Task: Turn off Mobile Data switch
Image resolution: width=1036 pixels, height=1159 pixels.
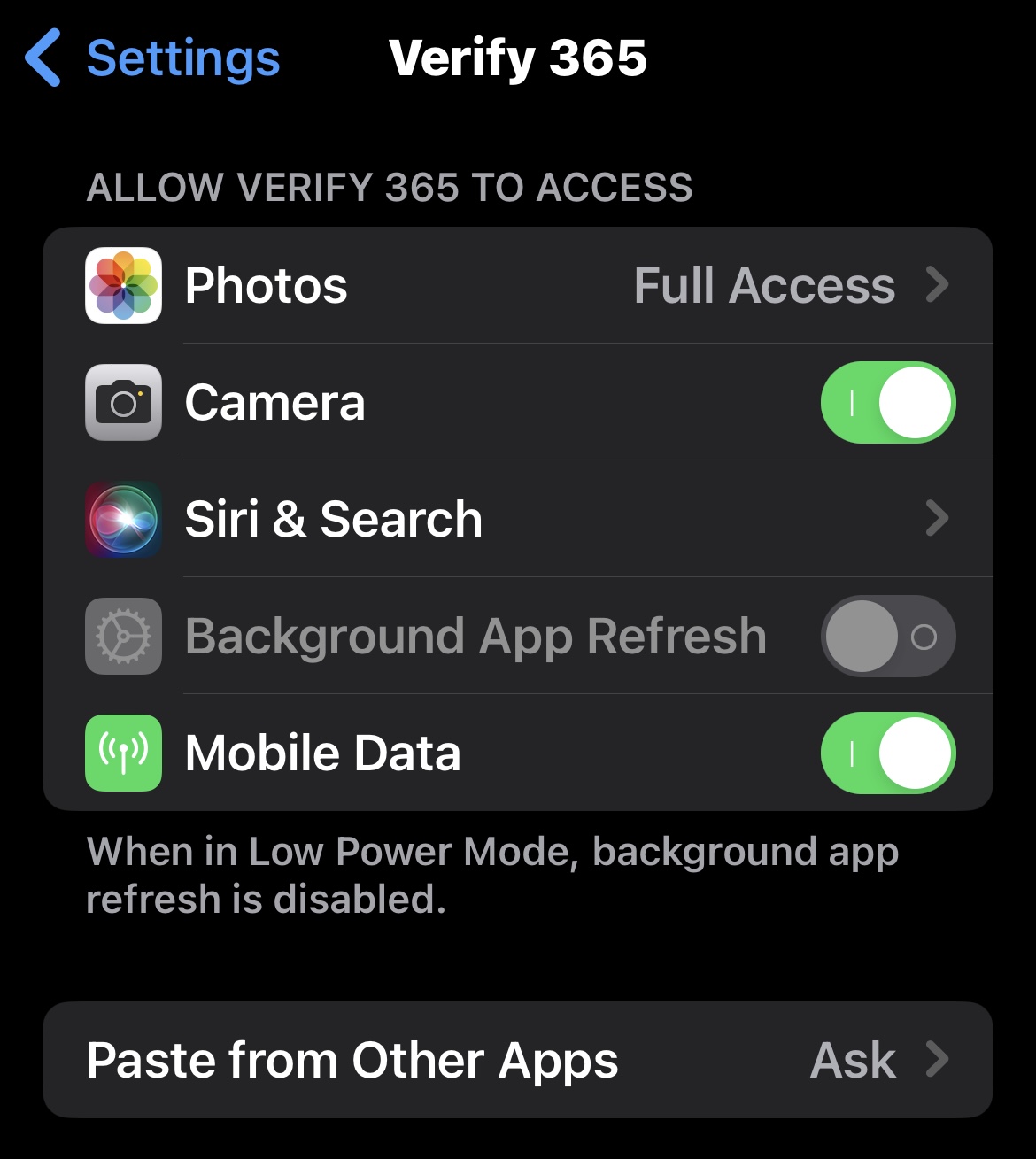Action: (x=887, y=753)
